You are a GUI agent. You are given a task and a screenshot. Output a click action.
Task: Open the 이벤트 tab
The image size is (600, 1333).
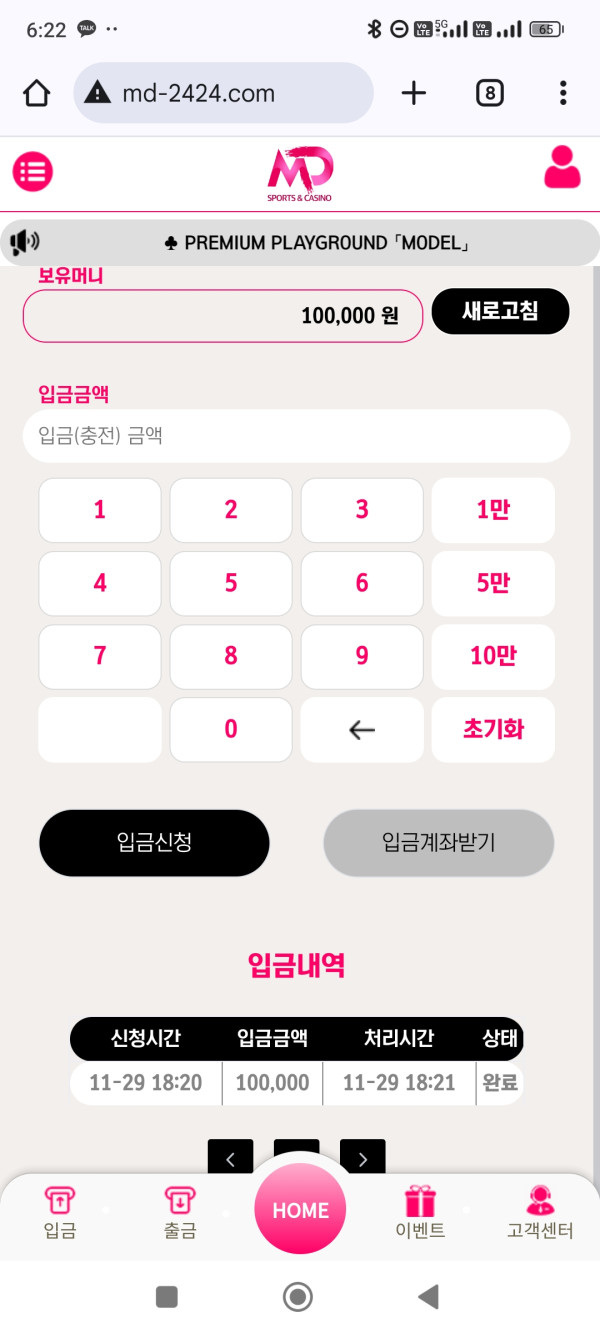pyautogui.click(x=420, y=1213)
